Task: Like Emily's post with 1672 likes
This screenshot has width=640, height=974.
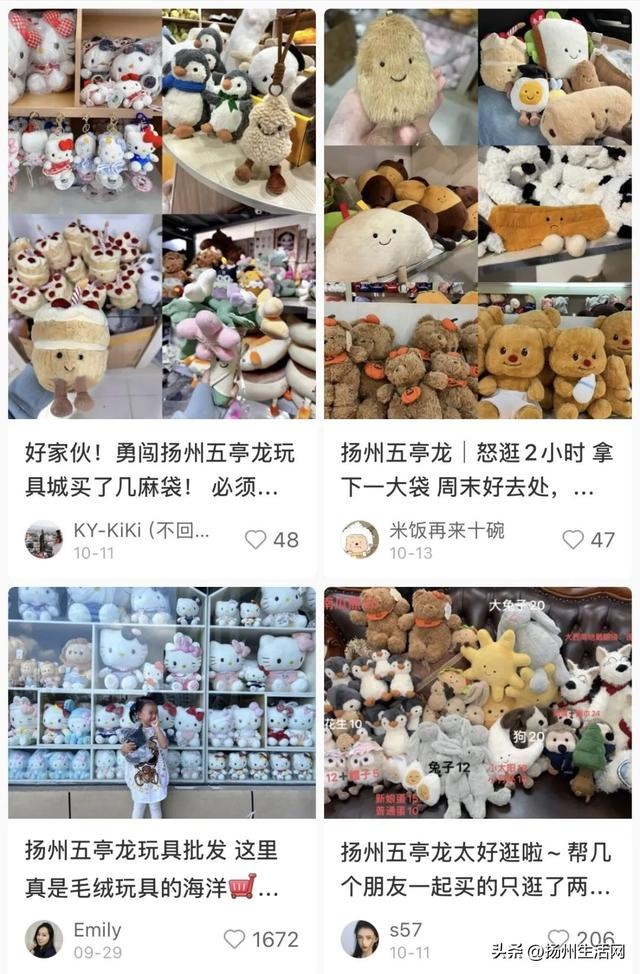Action: (235, 939)
